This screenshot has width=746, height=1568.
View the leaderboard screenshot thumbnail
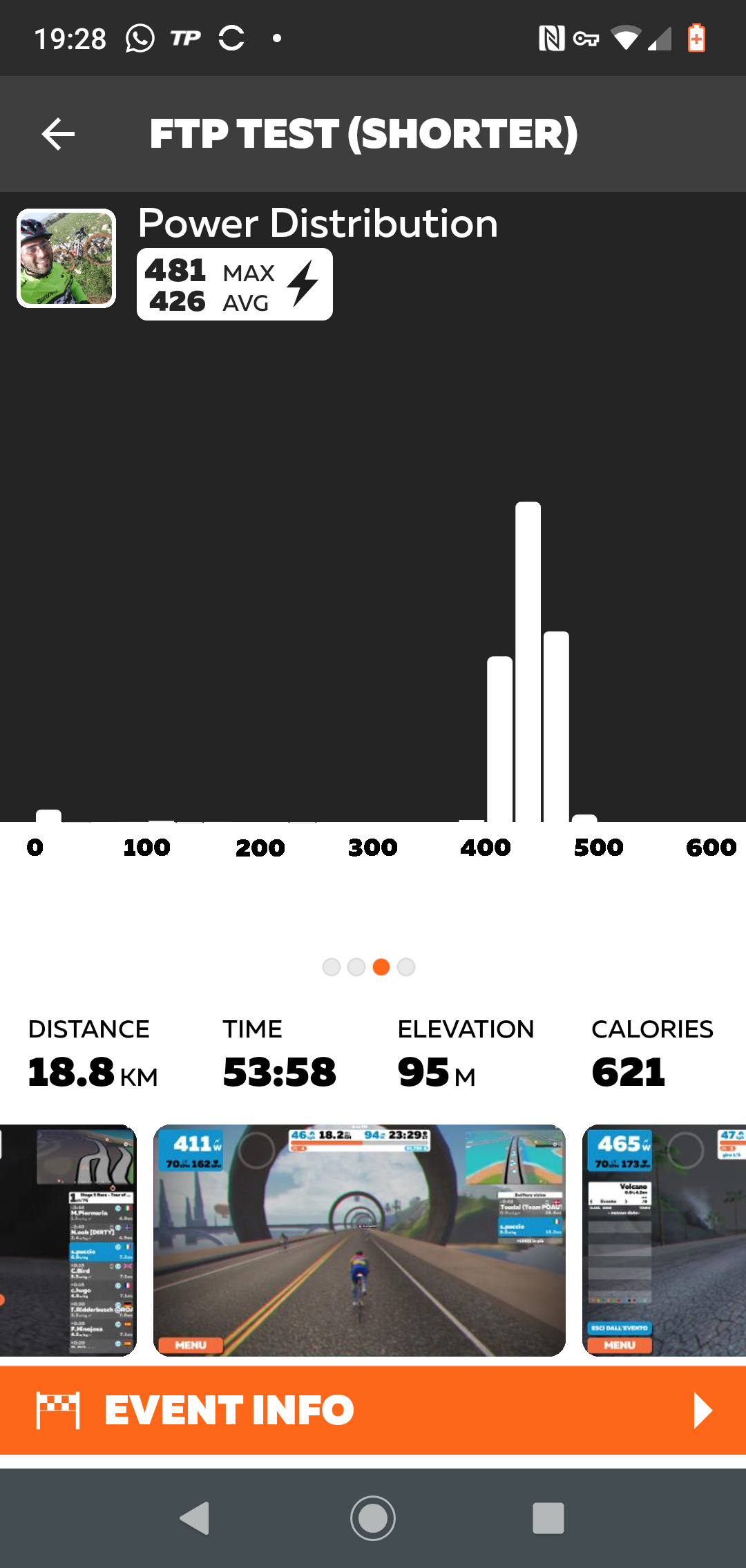point(68,1240)
